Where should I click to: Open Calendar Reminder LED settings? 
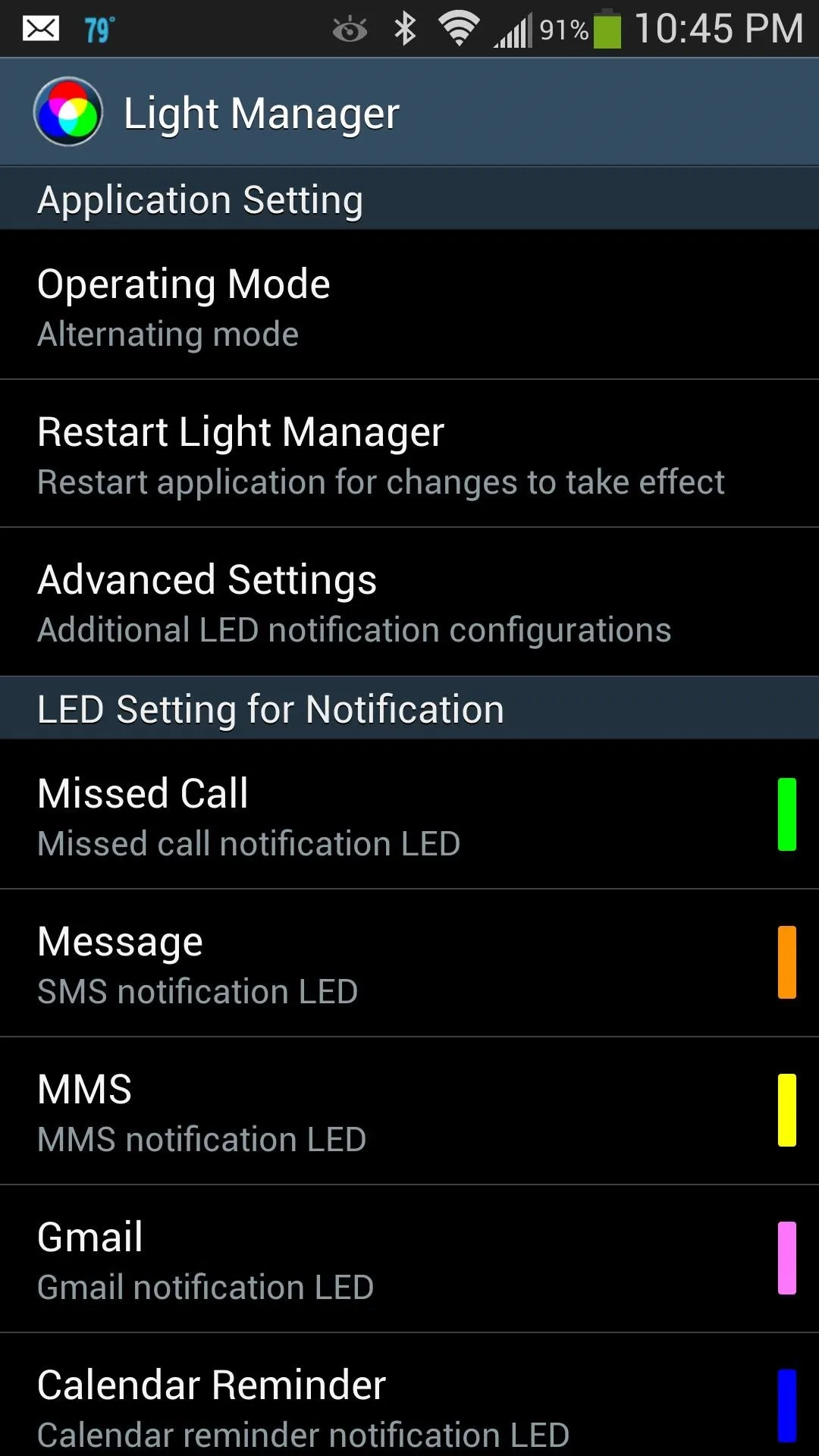click(409, 1395)
